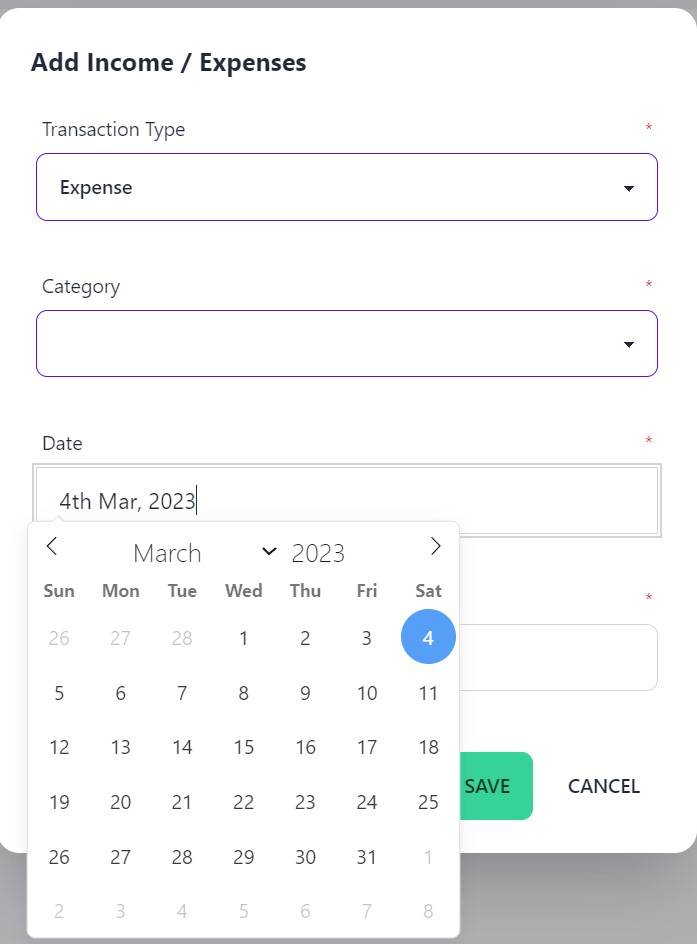This screenshot has height=944, width=697.
Task: Select March 22 in the date picker
Action: click(244, 802)
